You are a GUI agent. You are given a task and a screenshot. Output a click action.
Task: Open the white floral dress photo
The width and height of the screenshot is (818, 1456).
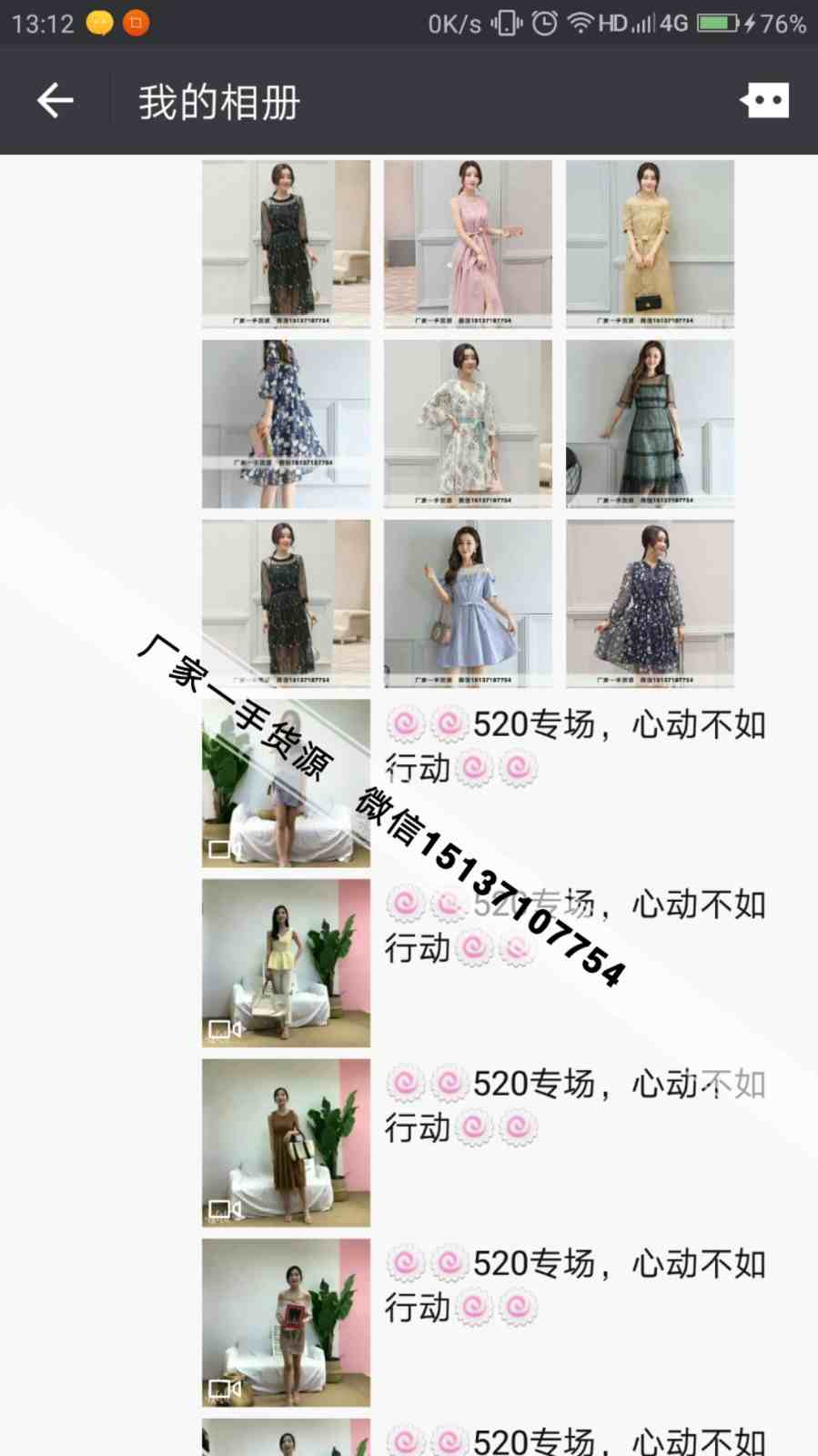click(468, 423)
